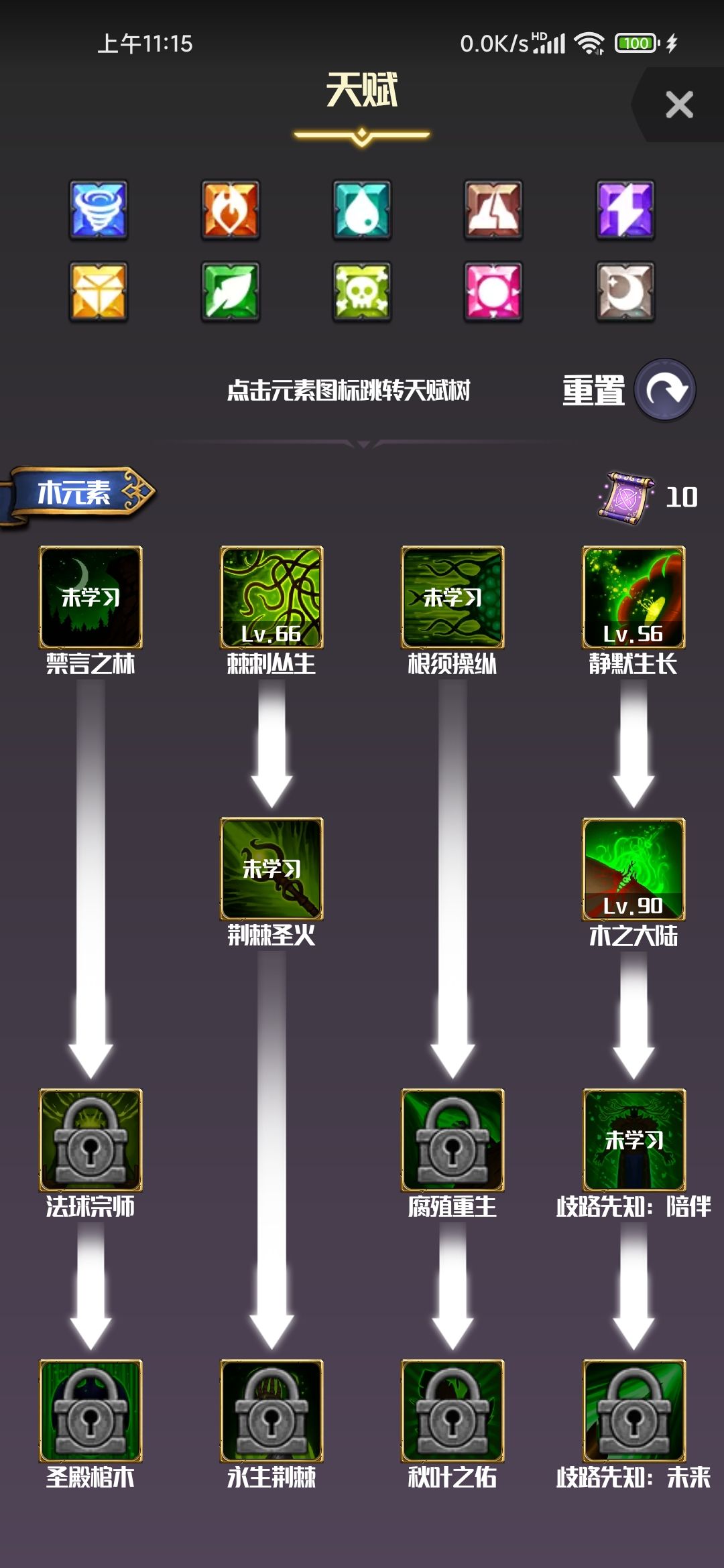Open the unlearned 荆棘圣火 talent
The image size is (724, 1568).
click(271, 868)
